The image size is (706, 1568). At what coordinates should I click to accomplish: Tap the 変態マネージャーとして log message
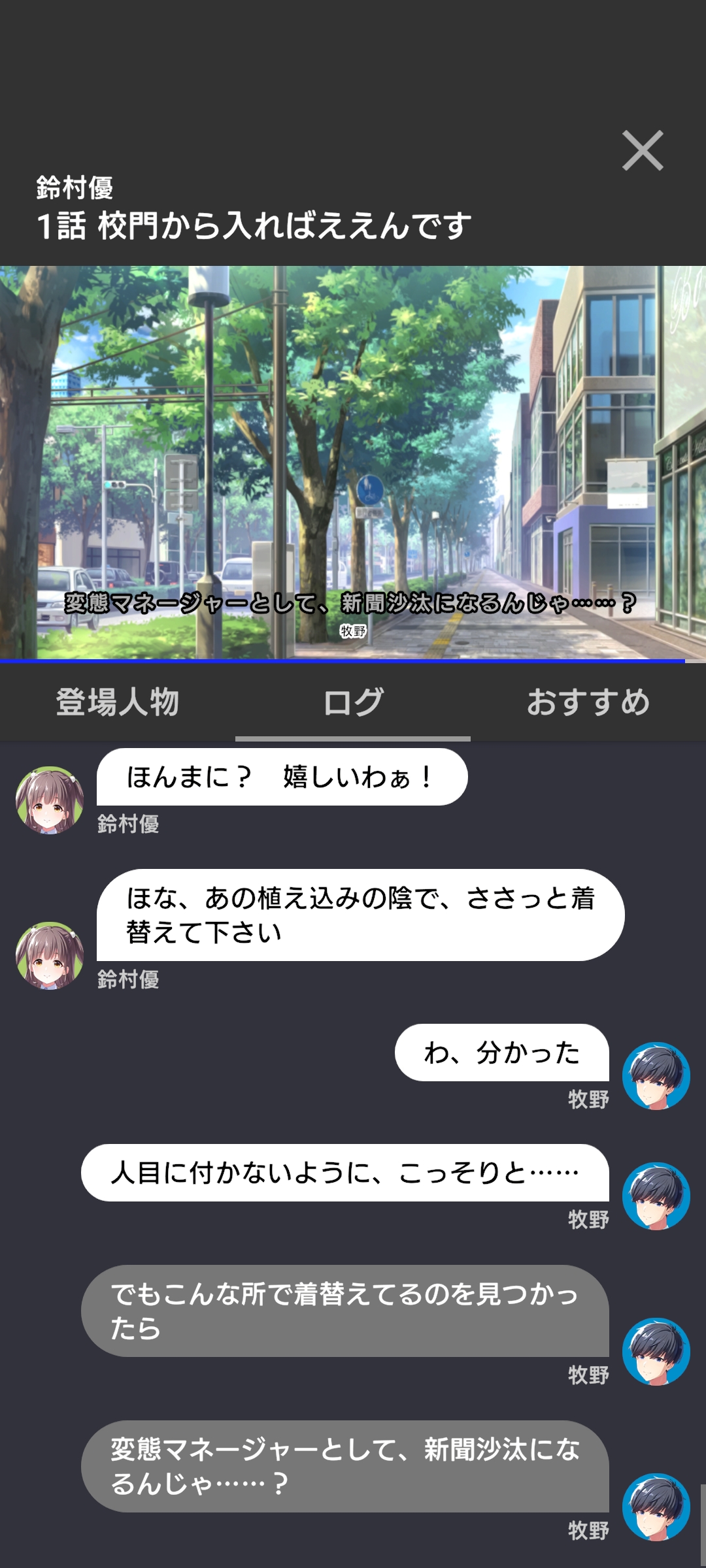[345, 1466]
